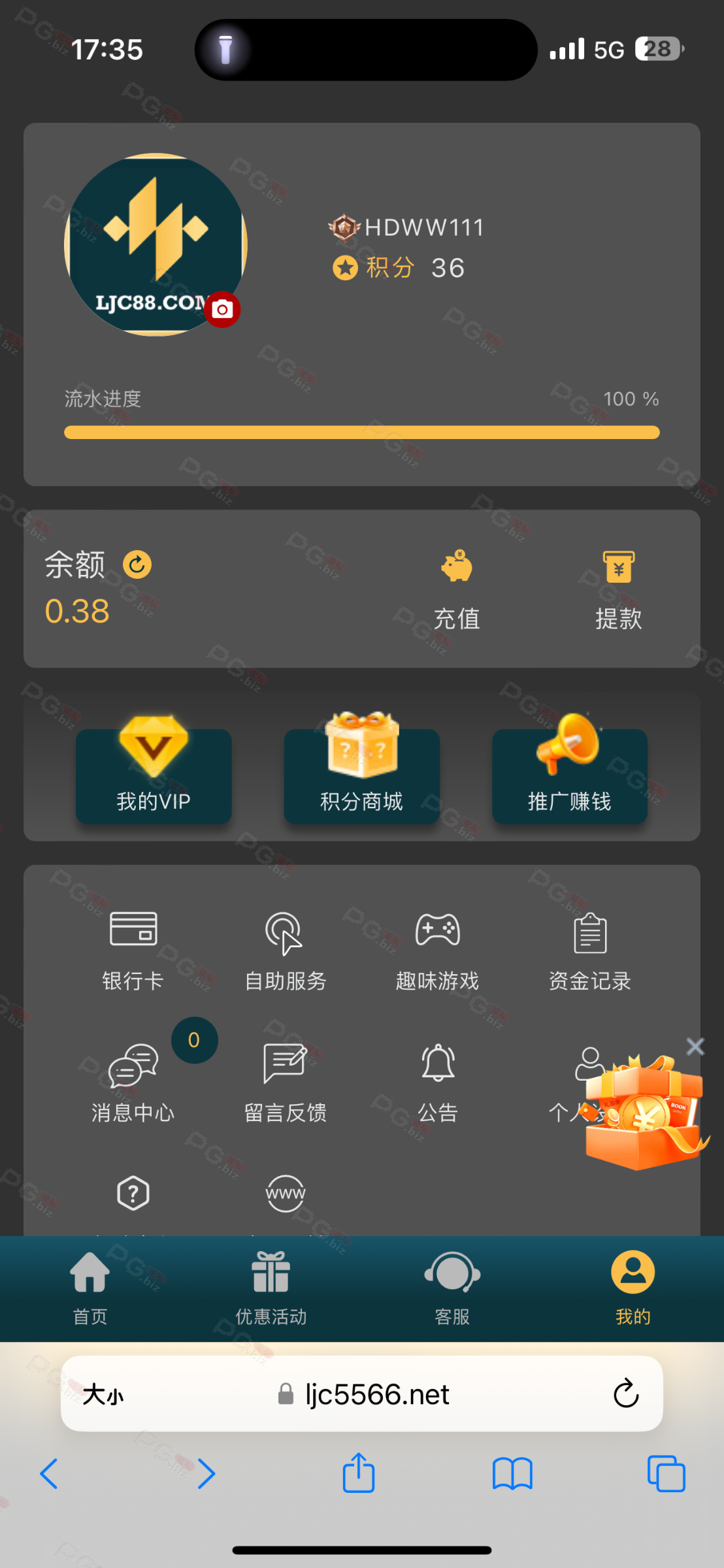Screen dimensions: 724x1568
Task: Open the Safari share sheet
Action: tap(359, 1473)
